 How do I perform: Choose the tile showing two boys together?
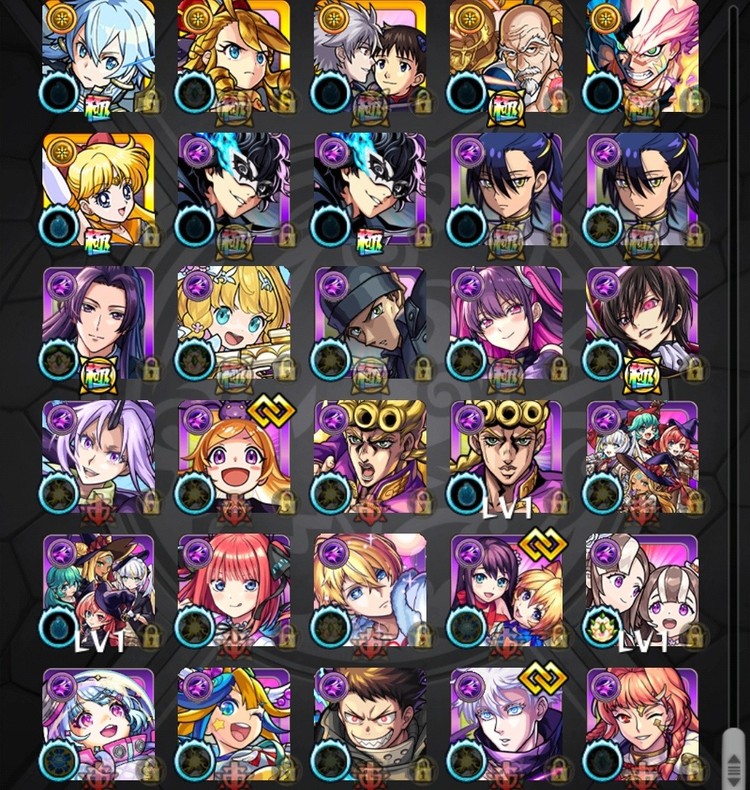(370, 55)
